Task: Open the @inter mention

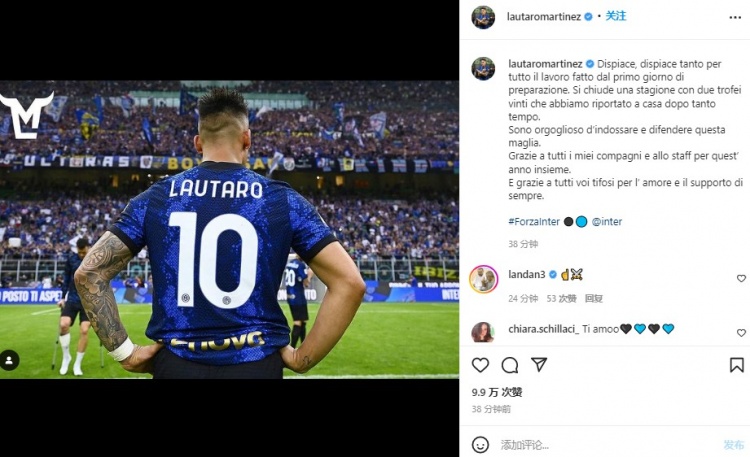Action: coord(606,221)
